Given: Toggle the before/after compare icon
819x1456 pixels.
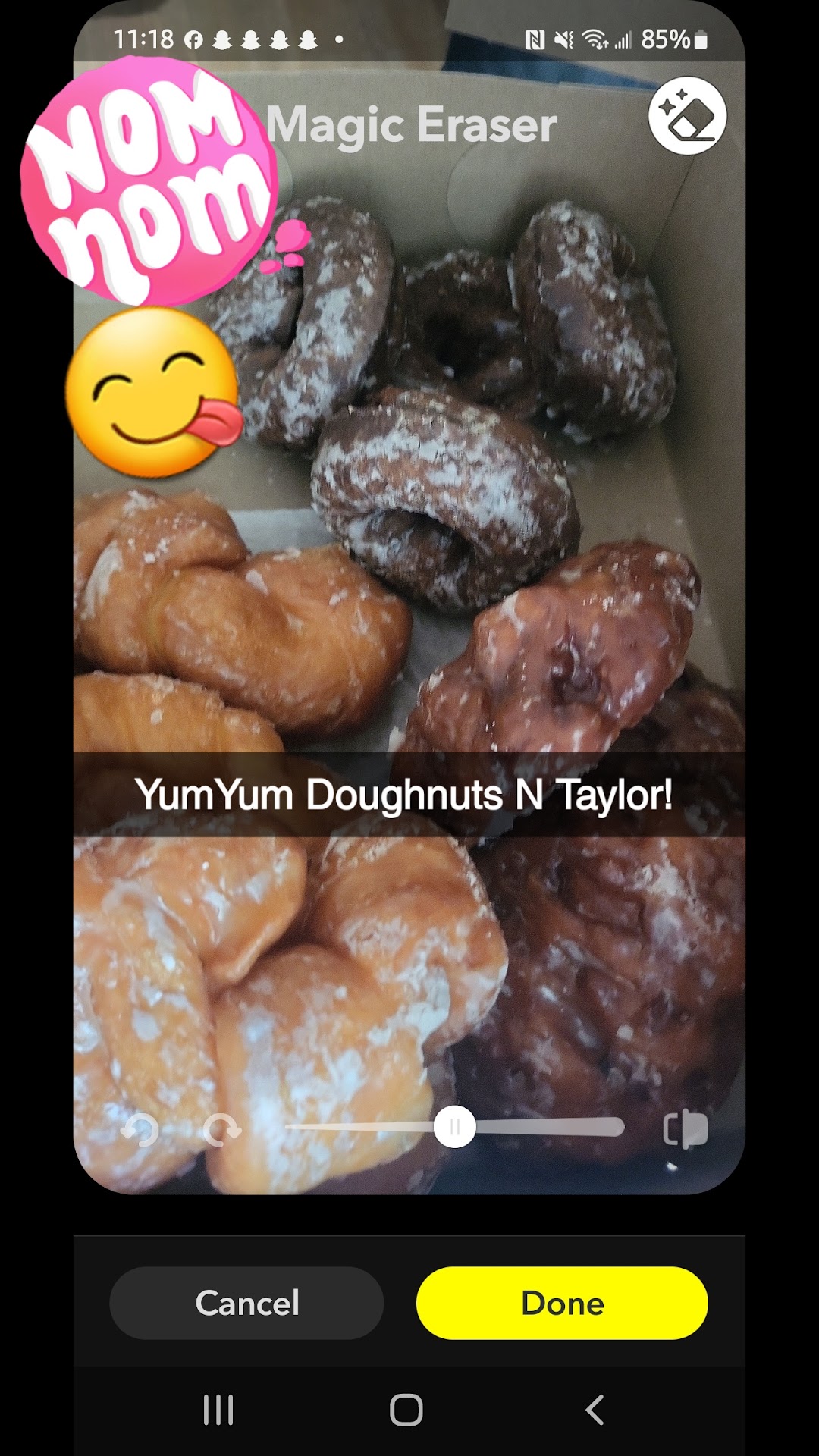Looking at the screenshot, I should tap(686, 1128).
